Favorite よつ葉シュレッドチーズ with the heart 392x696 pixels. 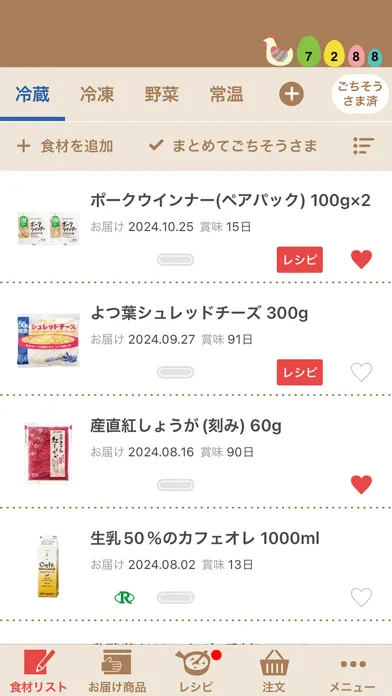click(x=361, y=372)
